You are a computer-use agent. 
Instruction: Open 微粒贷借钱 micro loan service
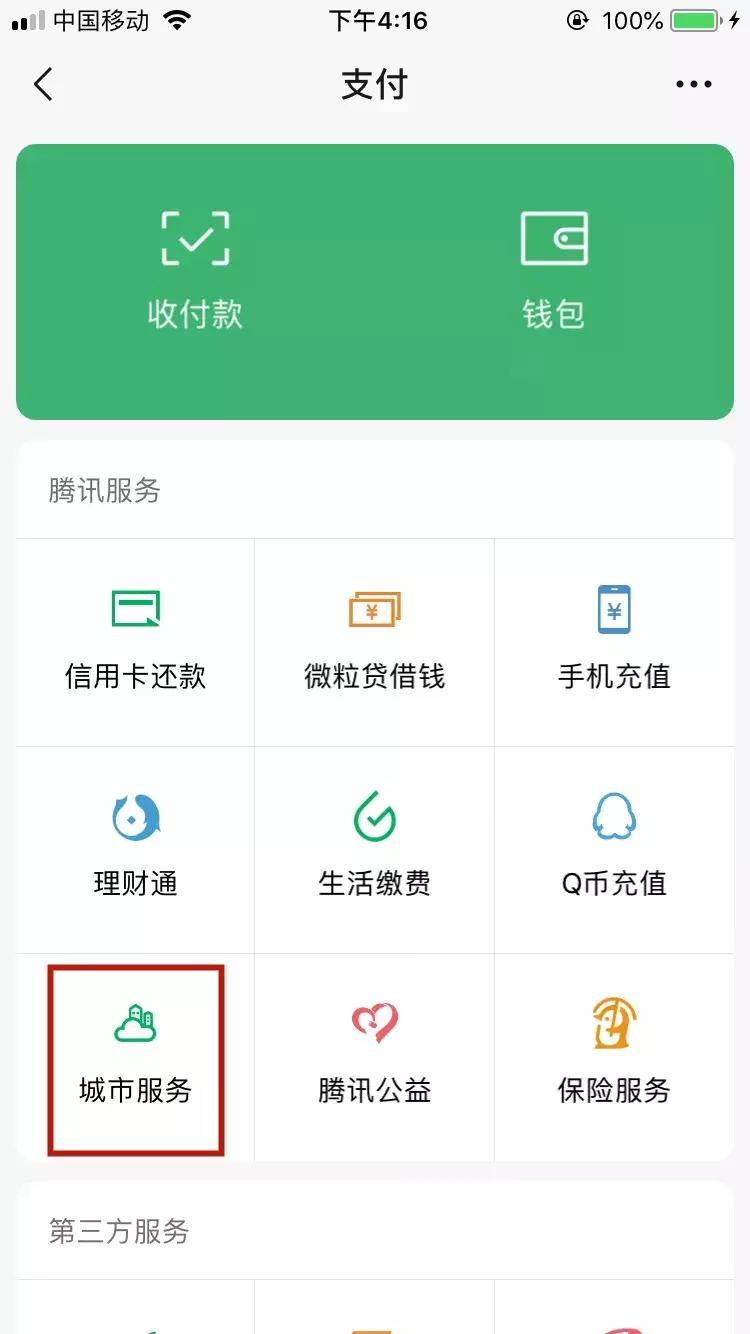pos(375,640)
